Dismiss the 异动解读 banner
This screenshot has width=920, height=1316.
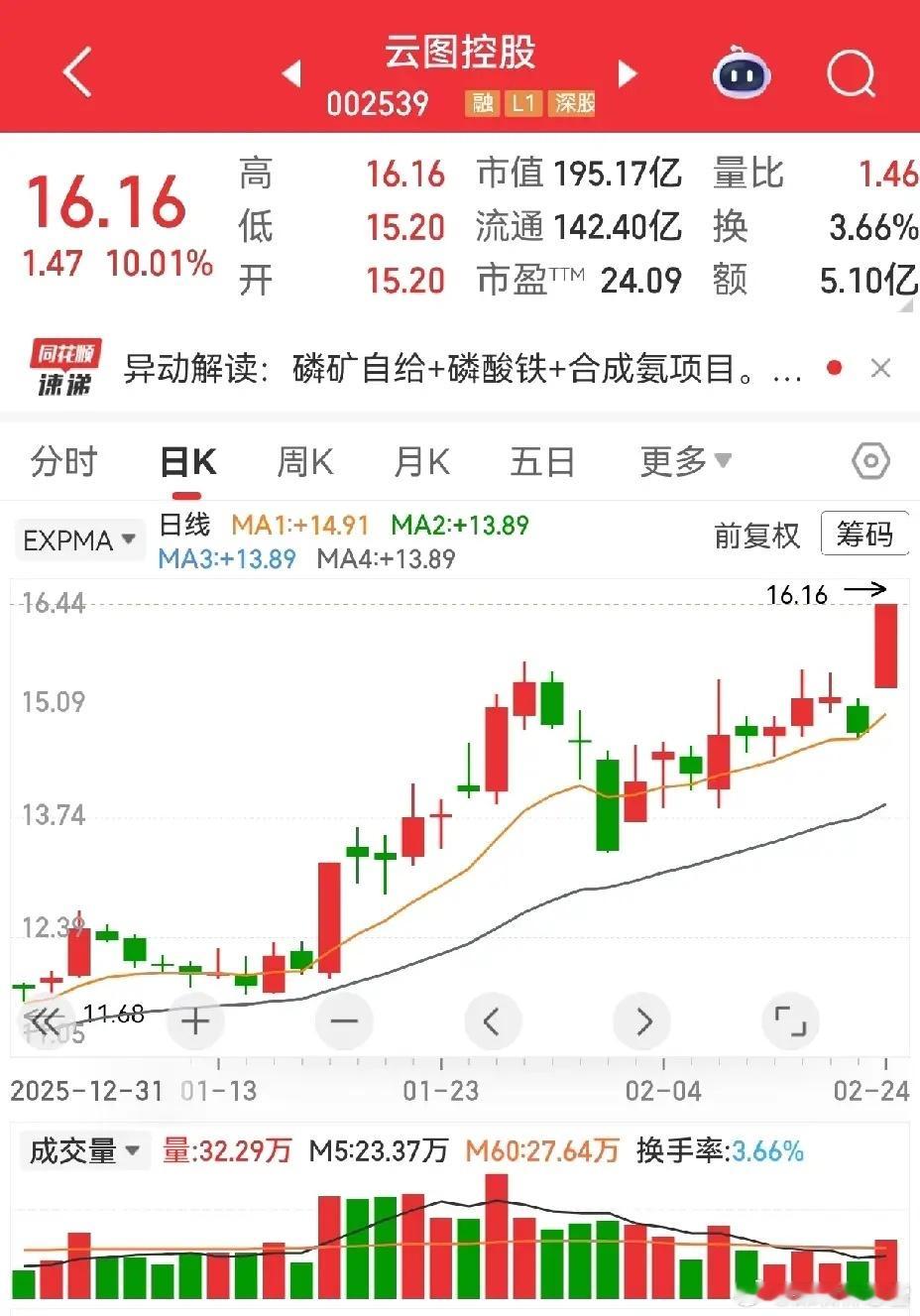point(879,369)
